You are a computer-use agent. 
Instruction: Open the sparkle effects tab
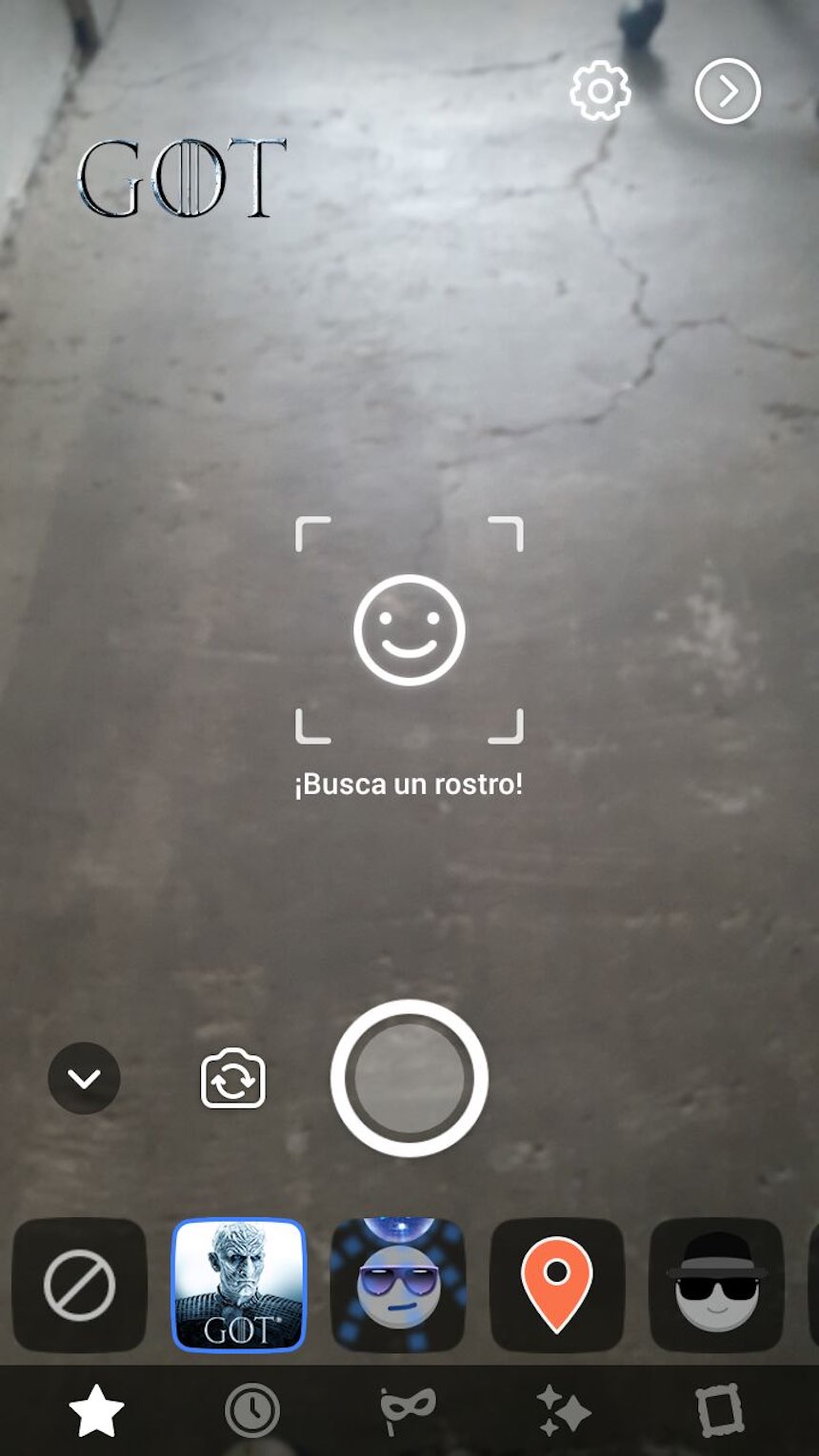pyautogui.click(x=564, y=1411)
